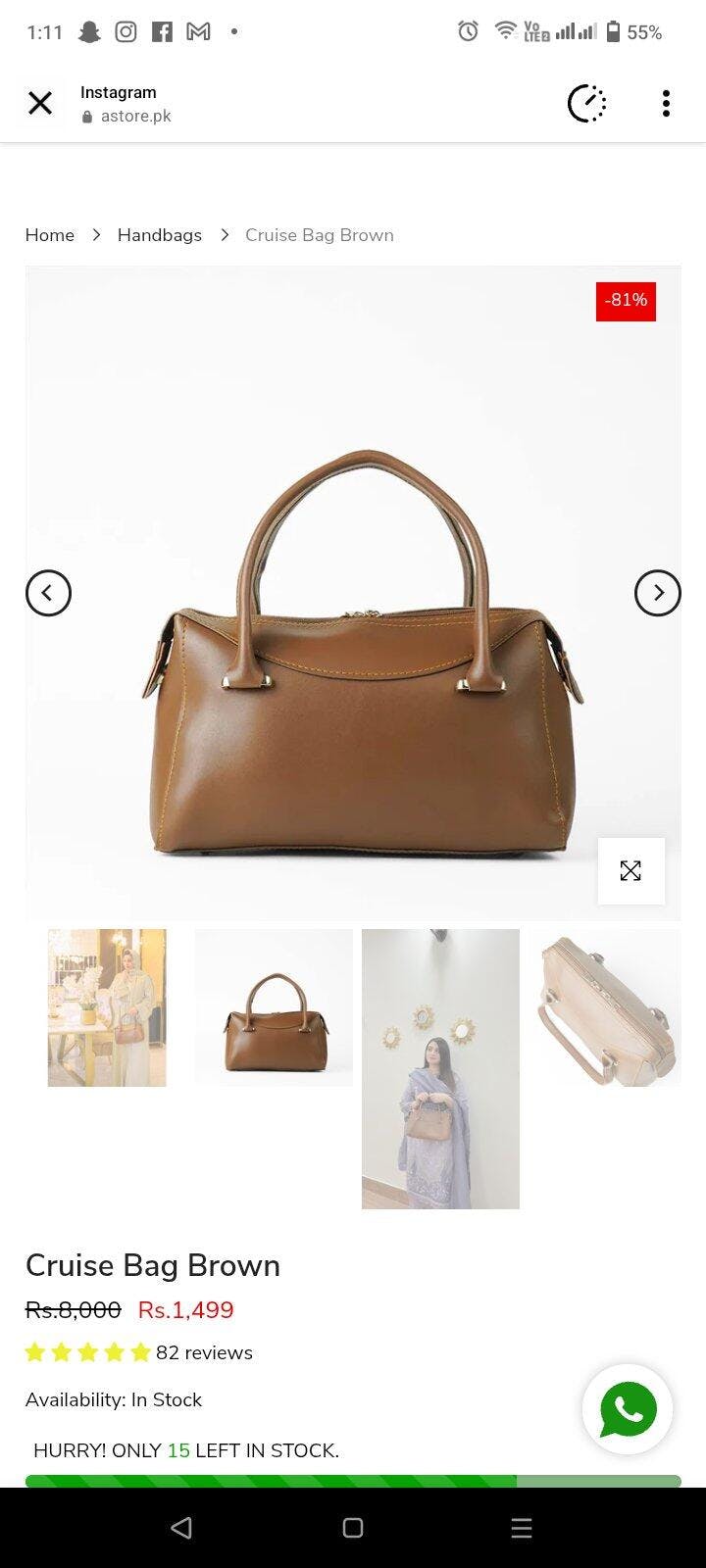The width and height of the screenshot is (706, 1568).
Task: Select the brown bag front-view thumbnail
Action: click(x=274, y=1007)
